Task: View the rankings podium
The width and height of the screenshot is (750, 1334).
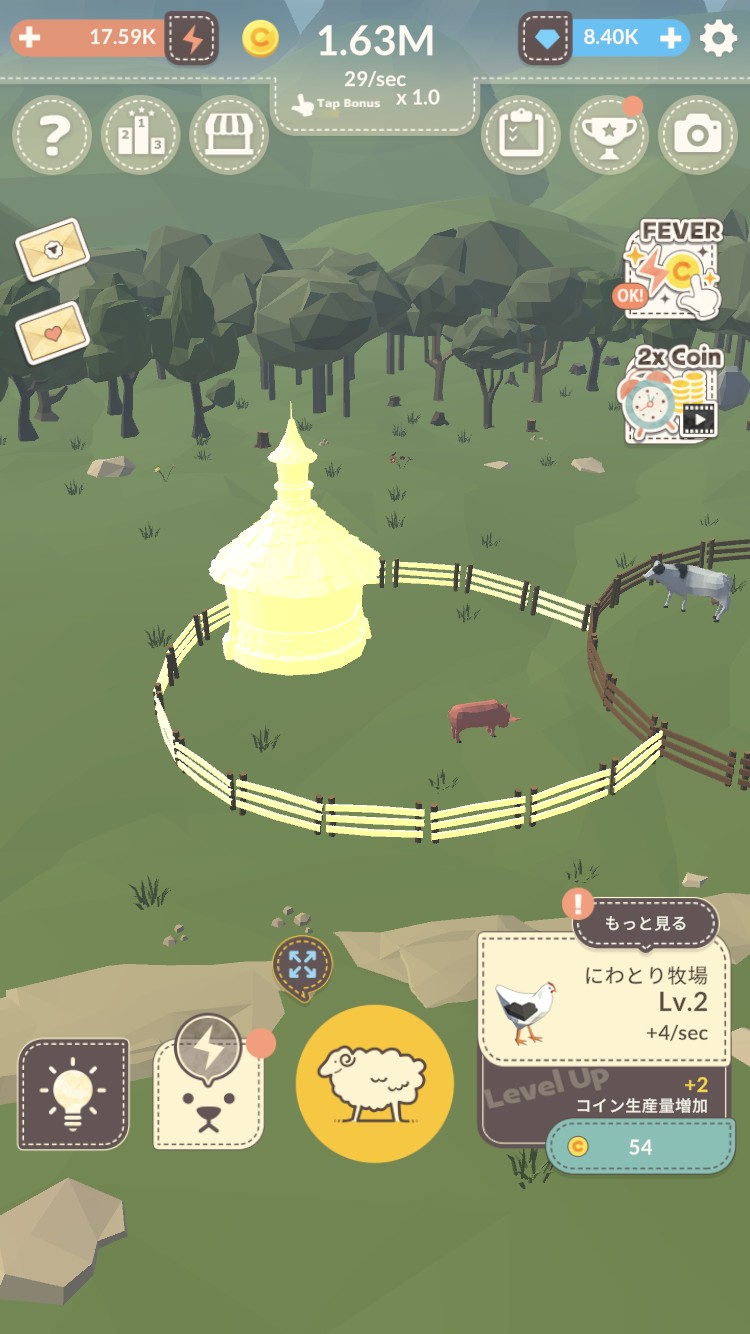Action: tap(140, 136)
